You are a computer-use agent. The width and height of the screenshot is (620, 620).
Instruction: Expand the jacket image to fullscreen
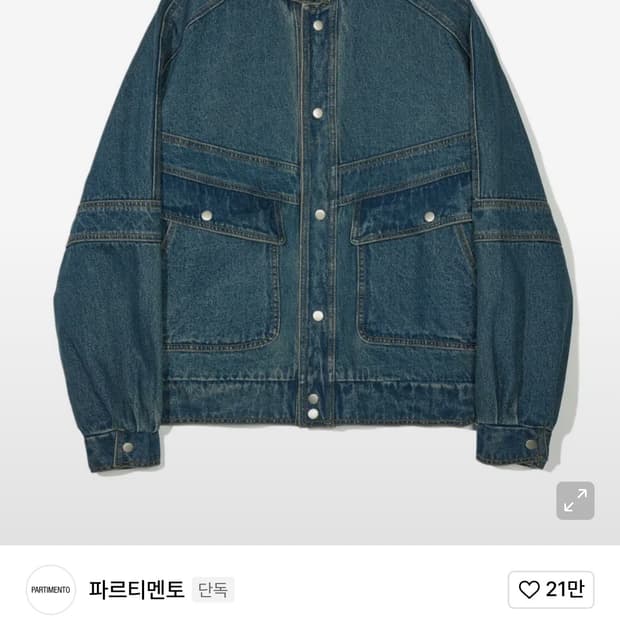coord(575,500)
